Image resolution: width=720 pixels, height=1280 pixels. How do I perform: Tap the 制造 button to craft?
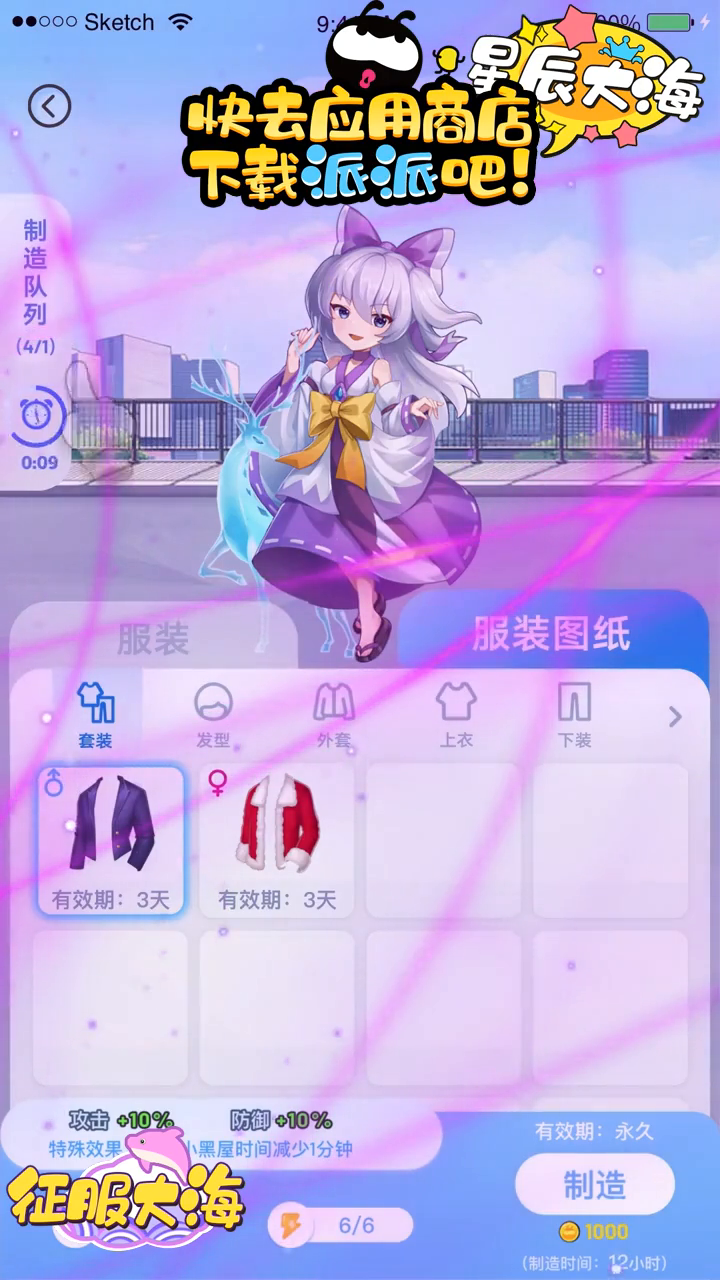(x=594, y=1186)
